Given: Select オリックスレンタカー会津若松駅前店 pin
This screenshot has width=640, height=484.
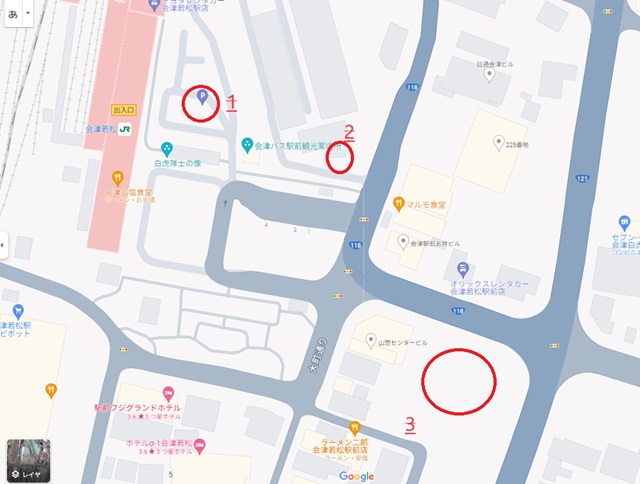Looking at the screenshot, I should pyautogui.click(x=462, y=269).
